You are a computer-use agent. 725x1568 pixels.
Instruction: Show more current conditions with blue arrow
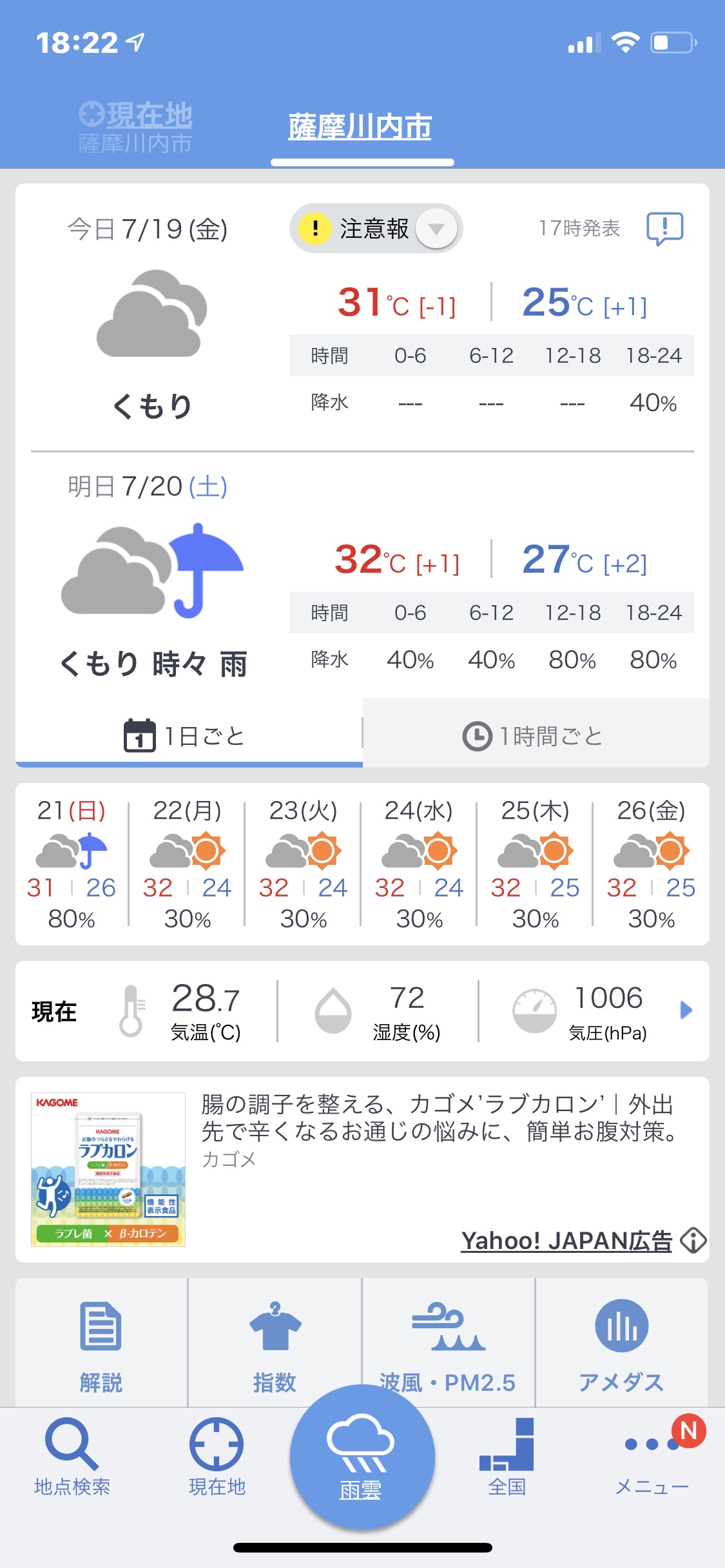686,1010
